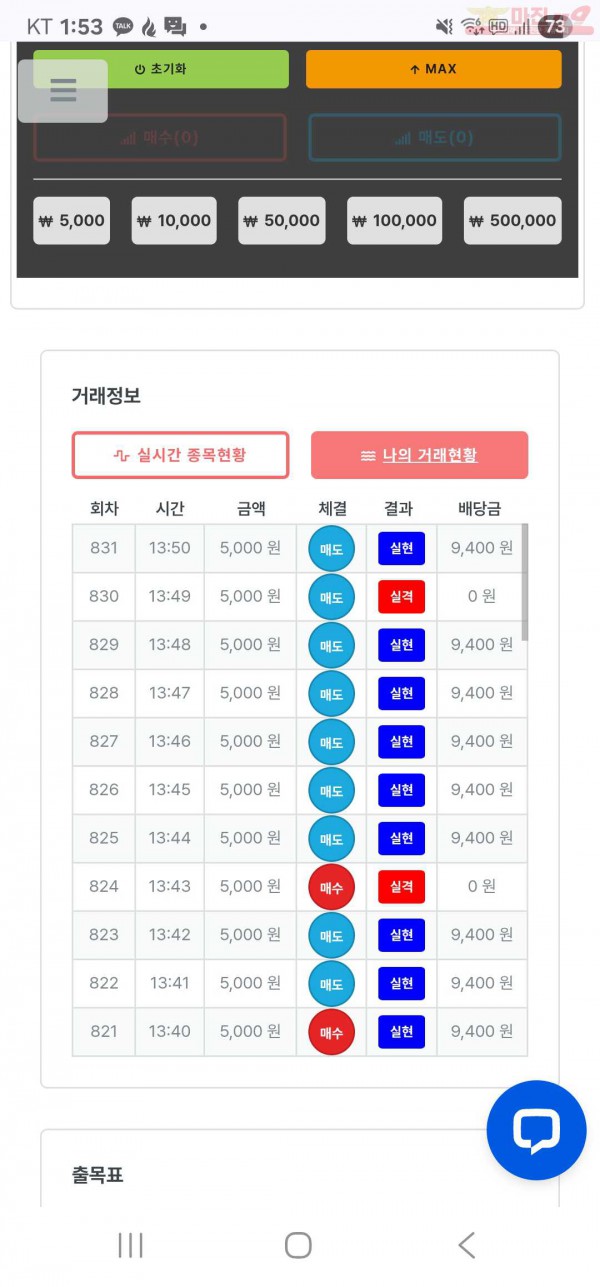Add ₩ 5,000 to the amount
Screen dimensions: 600x1287
[71, 221]
